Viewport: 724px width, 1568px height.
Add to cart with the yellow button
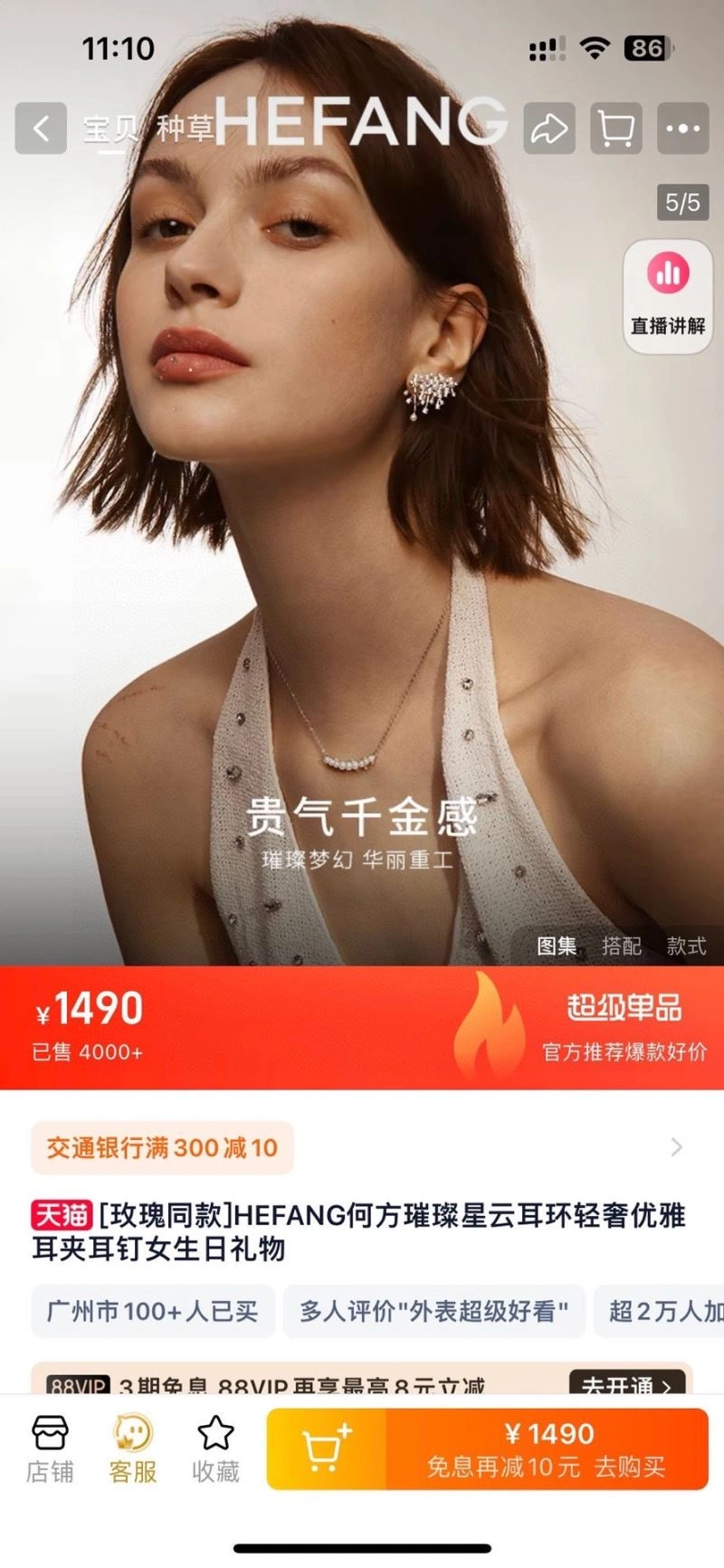(x=327, y=1449)
